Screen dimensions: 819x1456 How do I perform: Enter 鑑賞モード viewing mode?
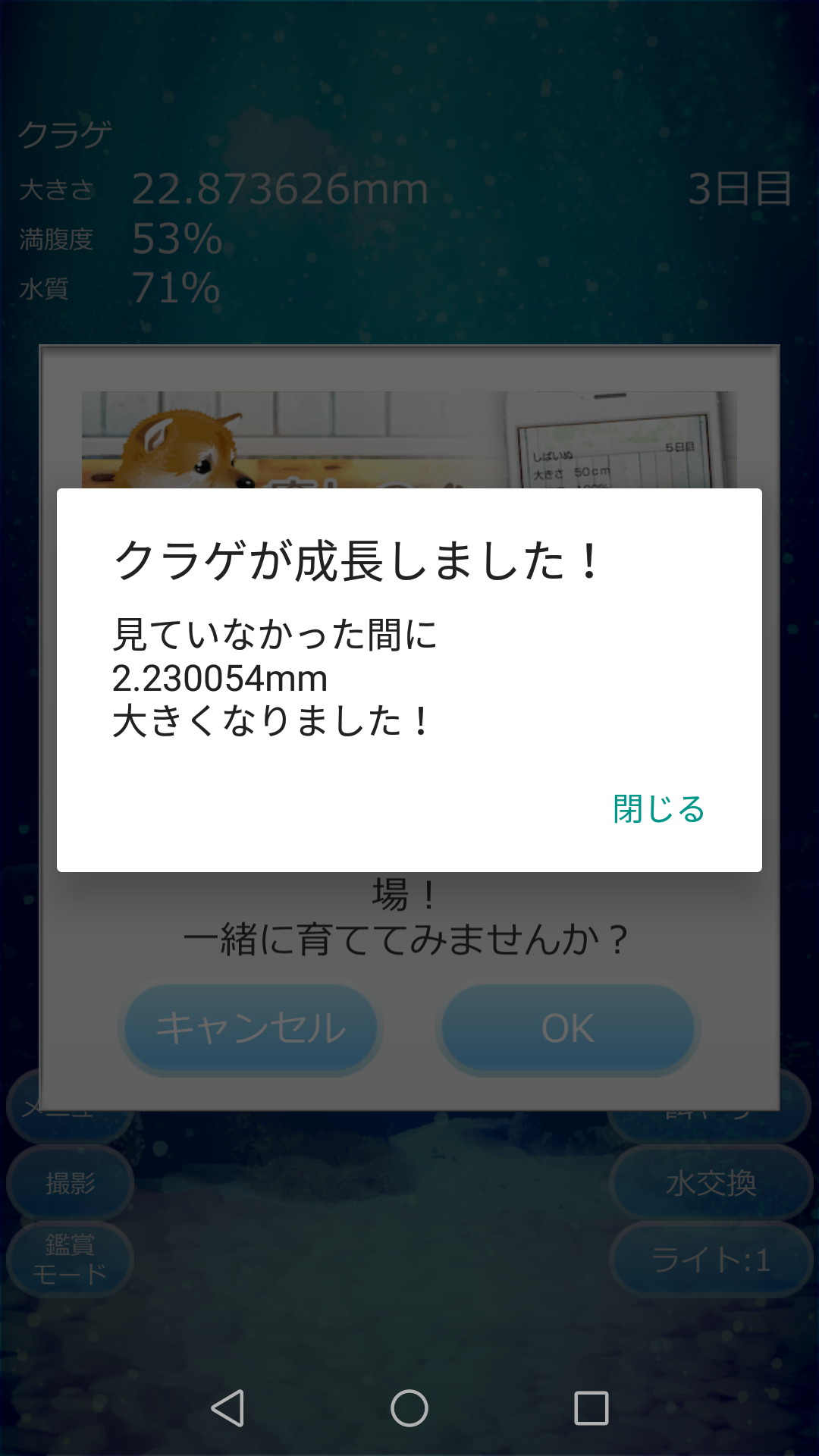point(70,1259)
